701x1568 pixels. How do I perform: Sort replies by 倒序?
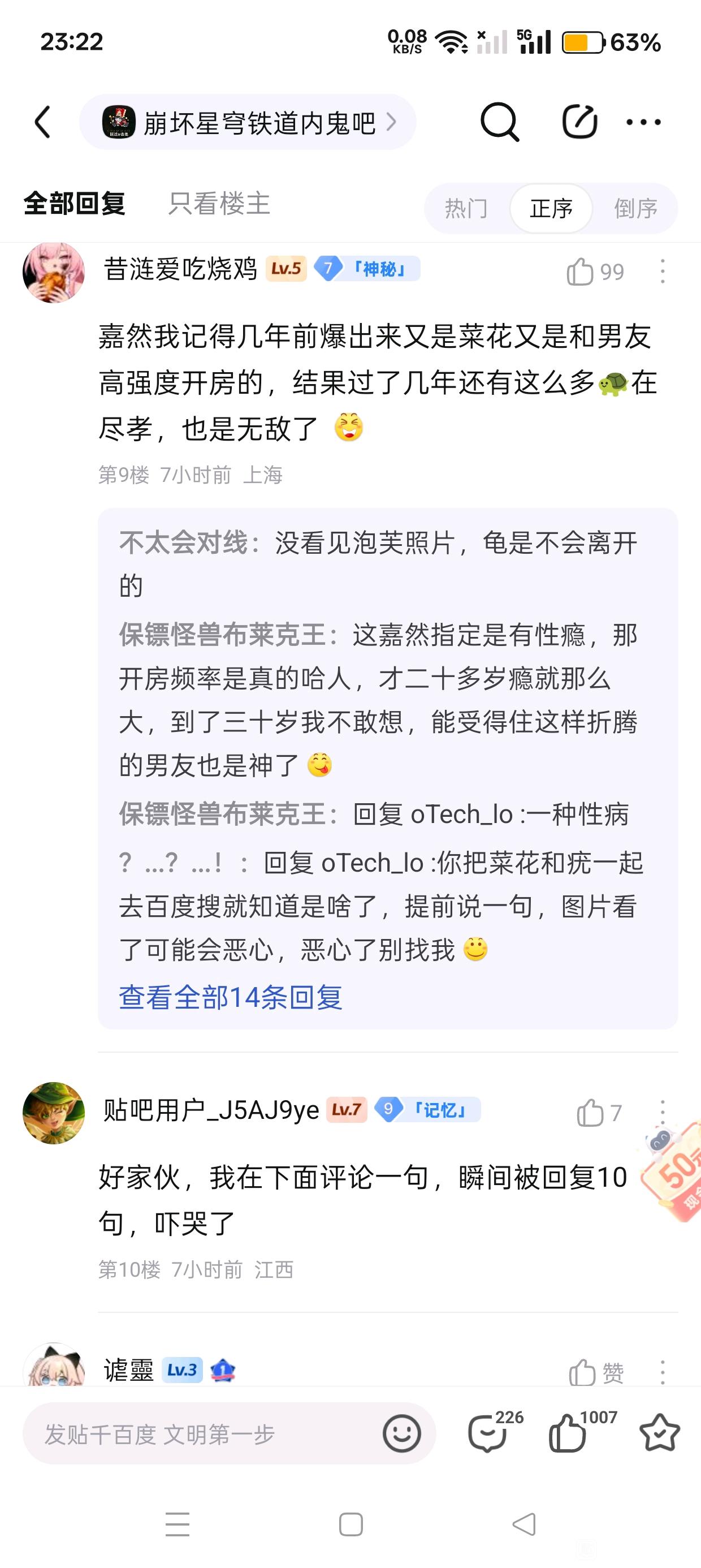635,209
